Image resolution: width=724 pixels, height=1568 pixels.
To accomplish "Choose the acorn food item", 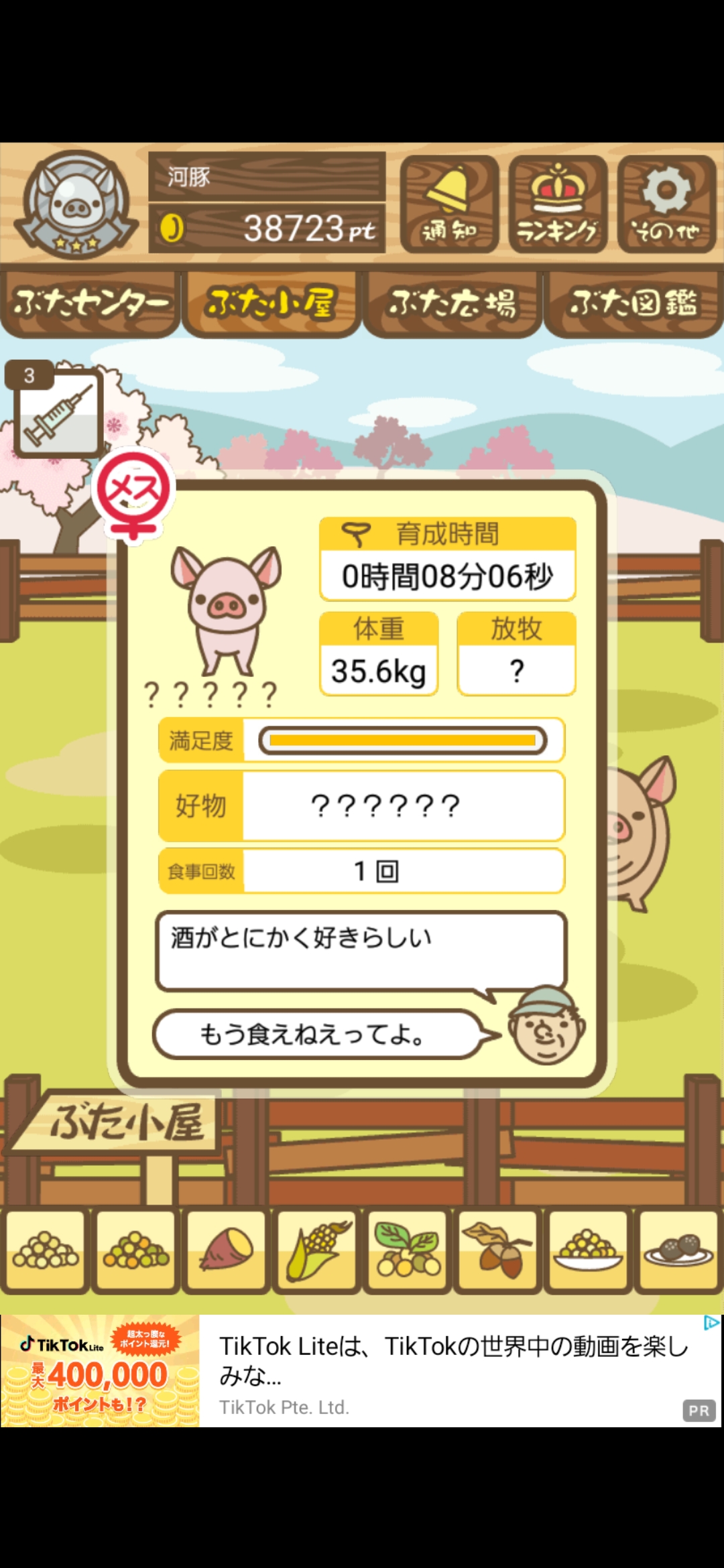I will 497,1250.
